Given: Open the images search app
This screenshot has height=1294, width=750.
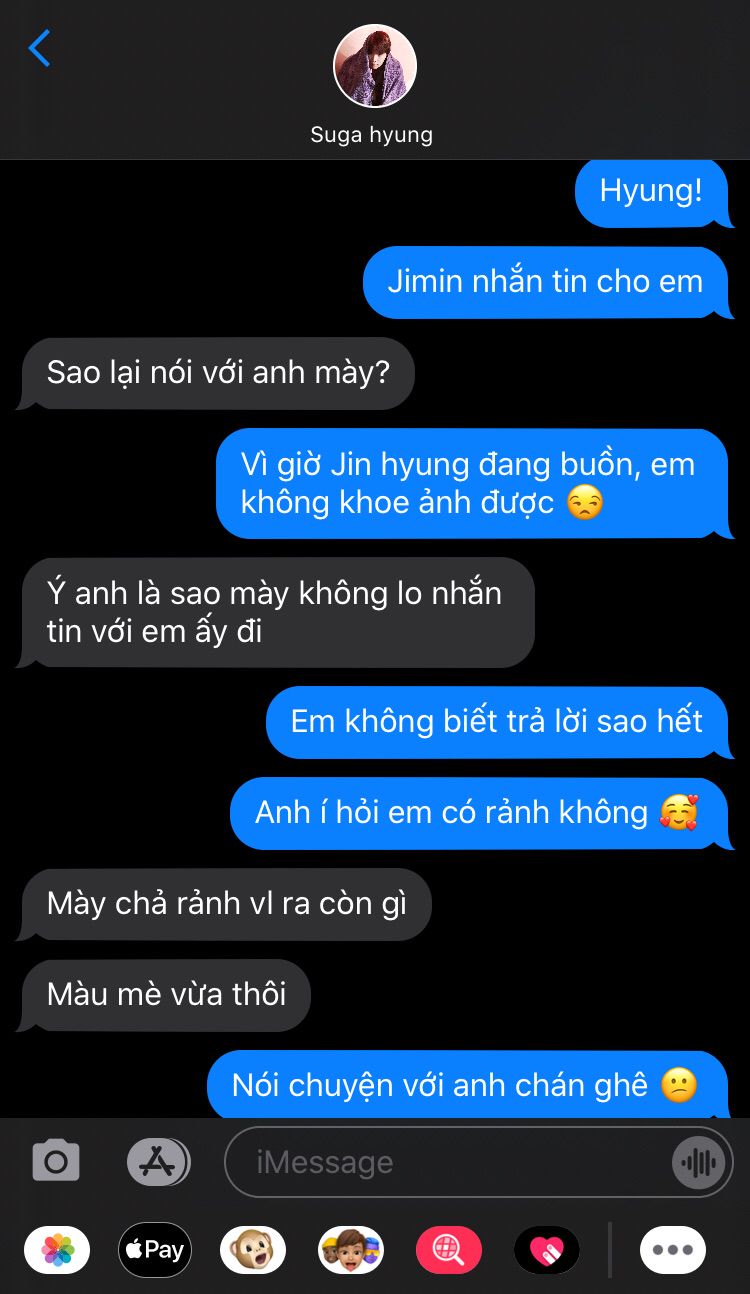Looking at the screenshot, I should pos(449,1250).
